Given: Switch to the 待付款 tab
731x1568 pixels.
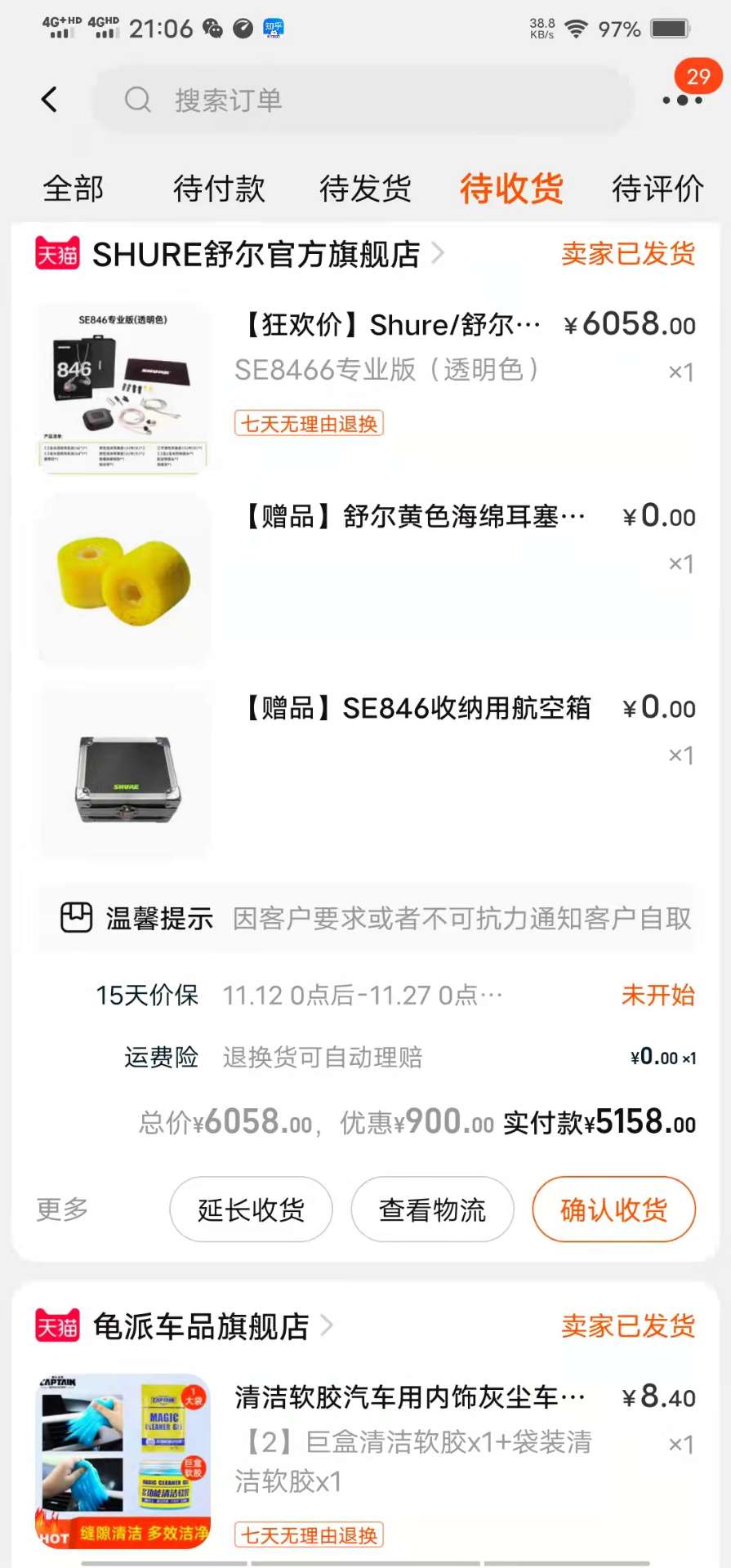Looking at the screenshot, I should (x=219, y=189).
